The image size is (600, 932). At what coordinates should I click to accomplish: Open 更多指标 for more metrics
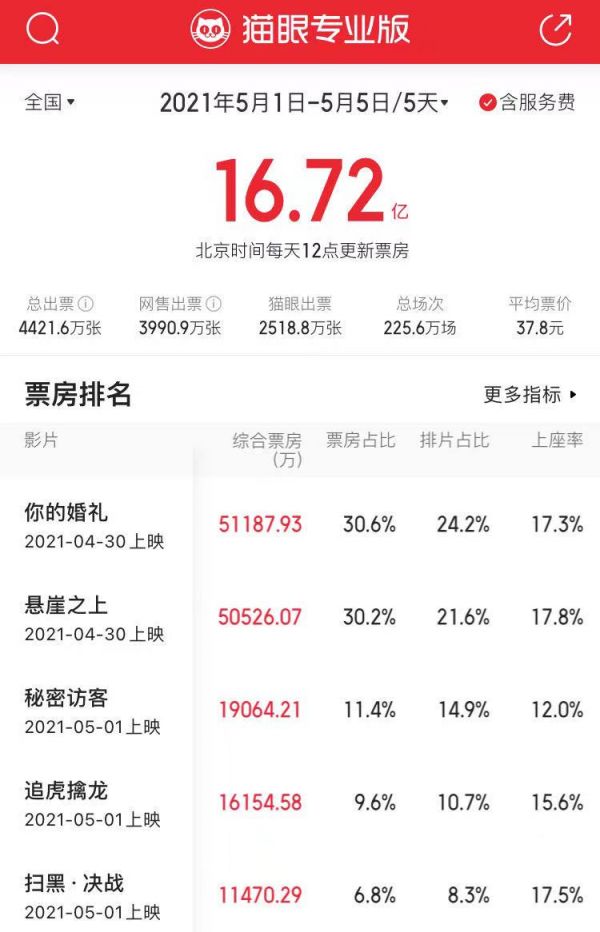531,394
